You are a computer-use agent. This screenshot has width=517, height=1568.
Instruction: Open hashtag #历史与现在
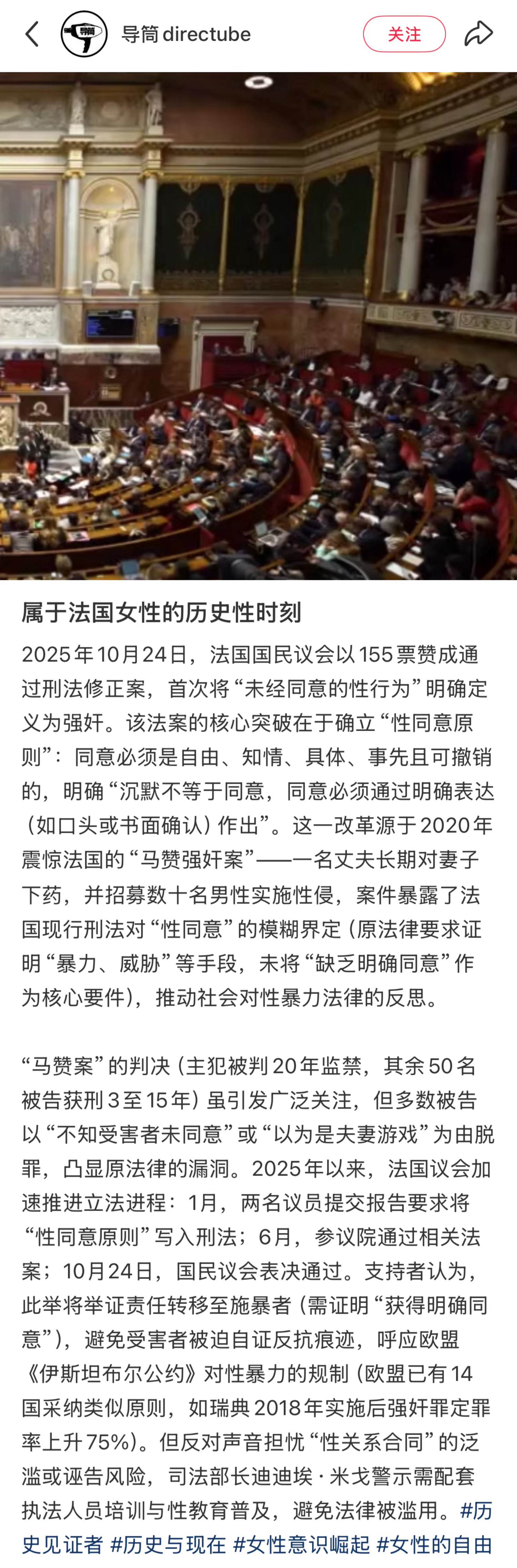[x=168, y=1544]
